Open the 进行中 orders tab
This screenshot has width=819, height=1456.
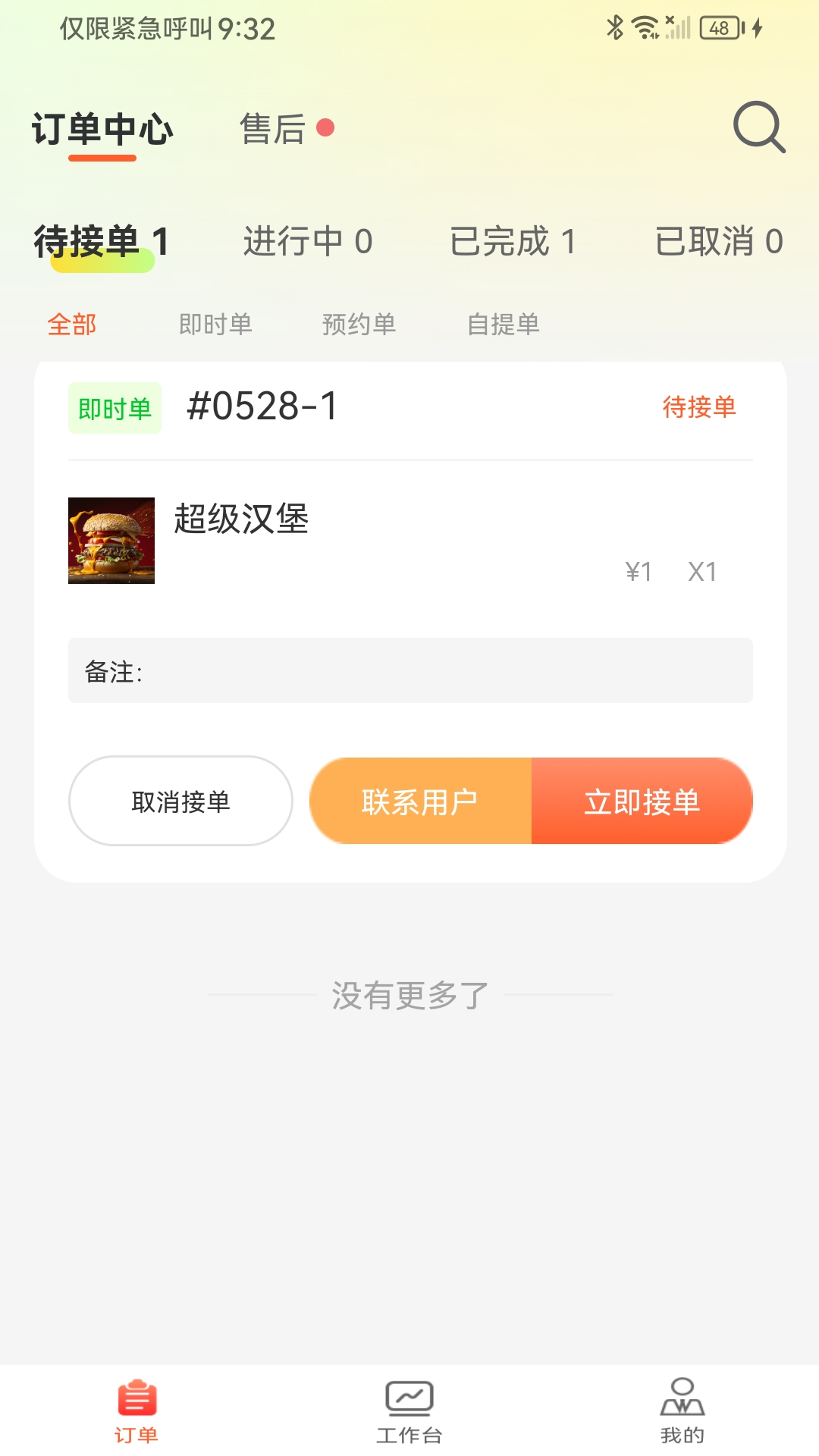click(308, 242)
